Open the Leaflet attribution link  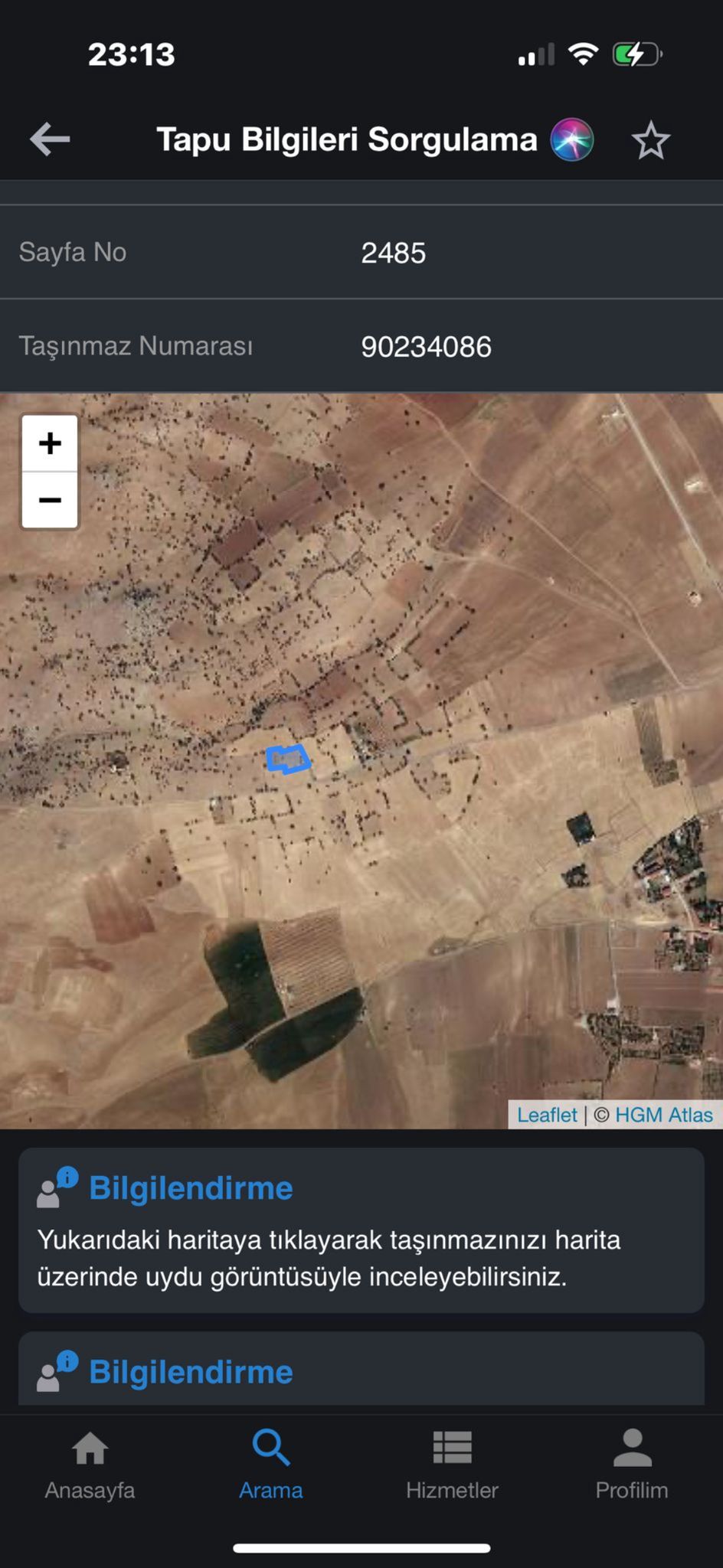click(547, 1115)
